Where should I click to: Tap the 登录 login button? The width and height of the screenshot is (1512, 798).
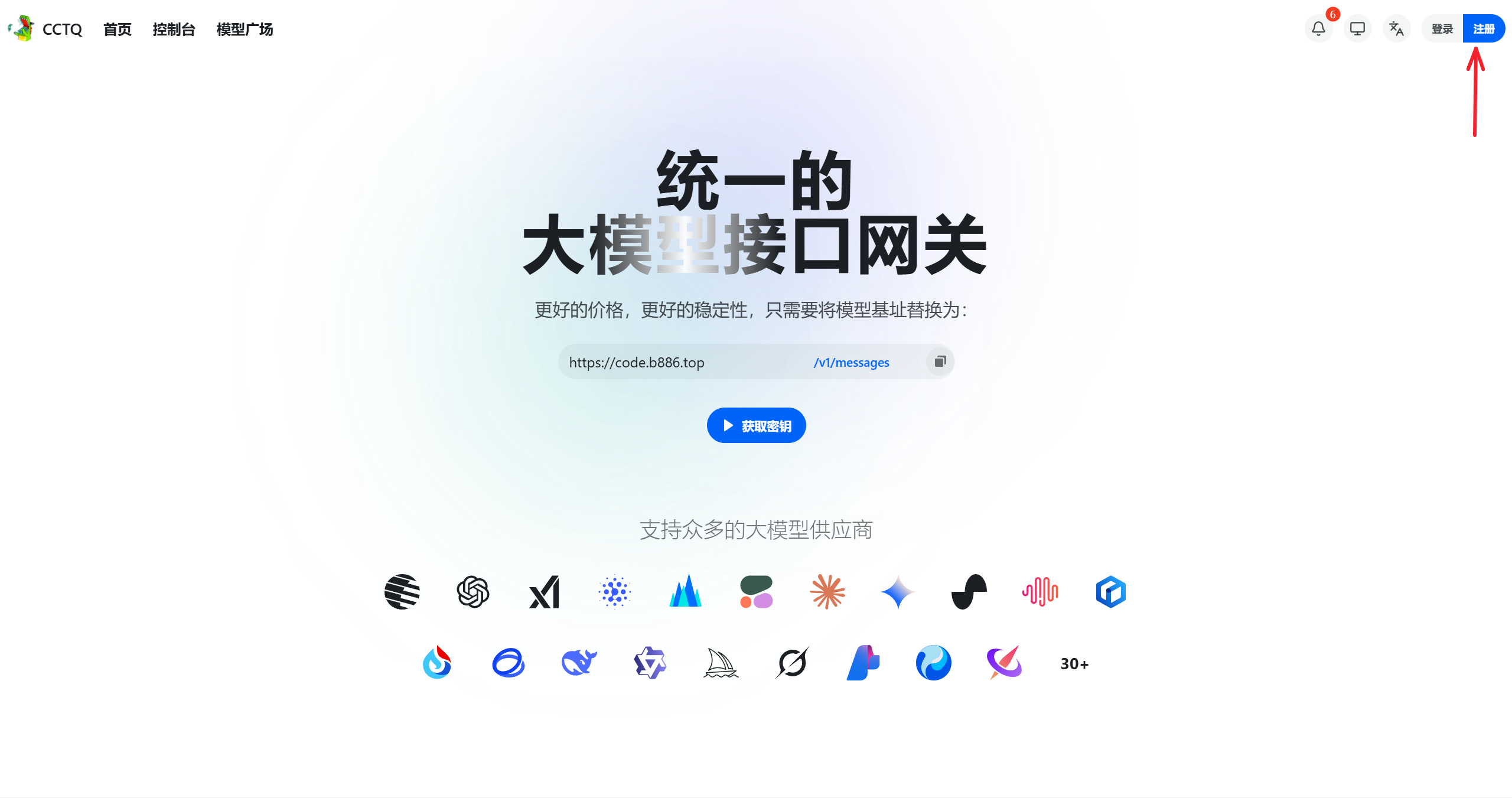tap(1442, 28)
